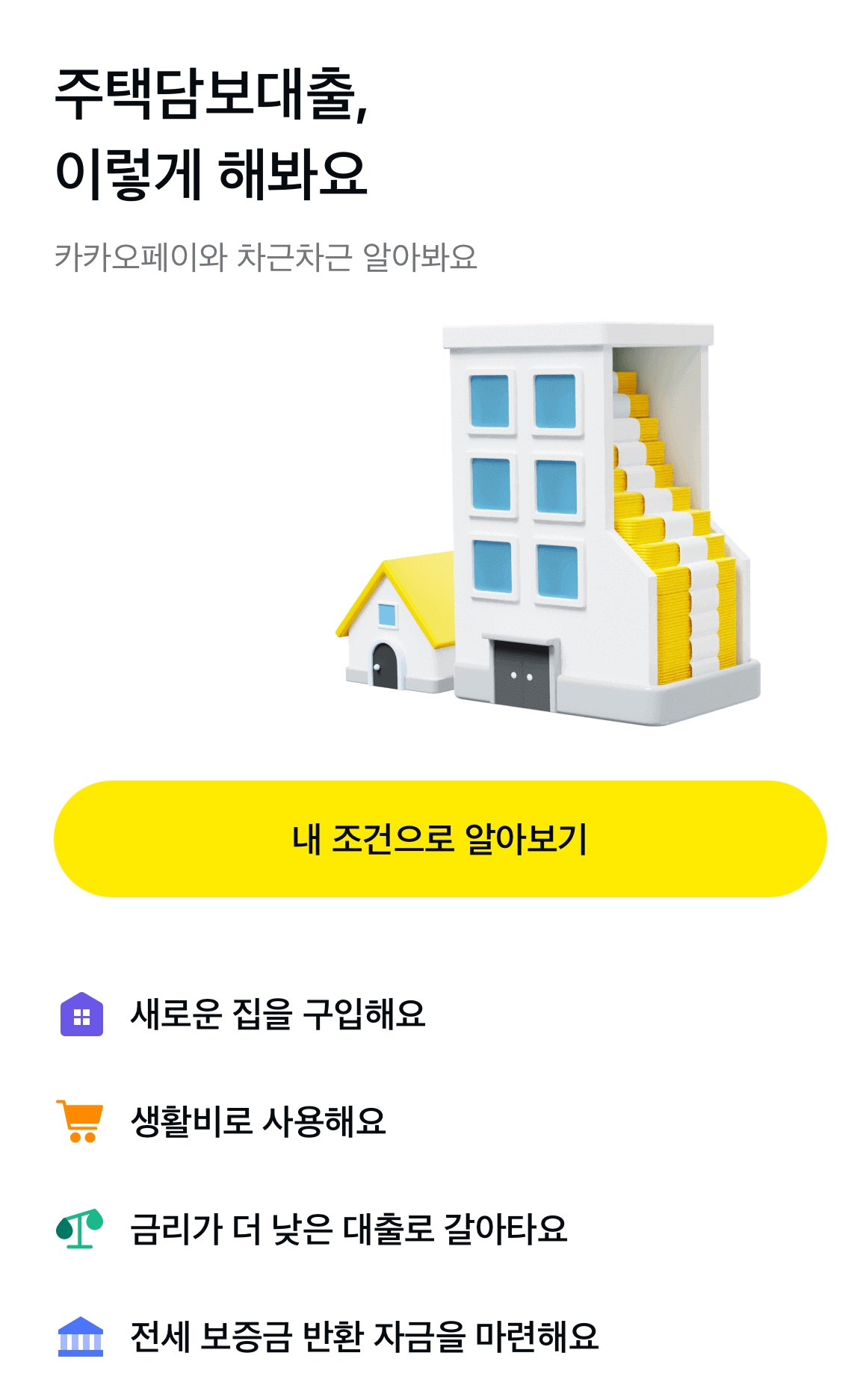Click the dark entrance door of the apartment
This screenshot has height=1400, width=863.
pos(523,676)
